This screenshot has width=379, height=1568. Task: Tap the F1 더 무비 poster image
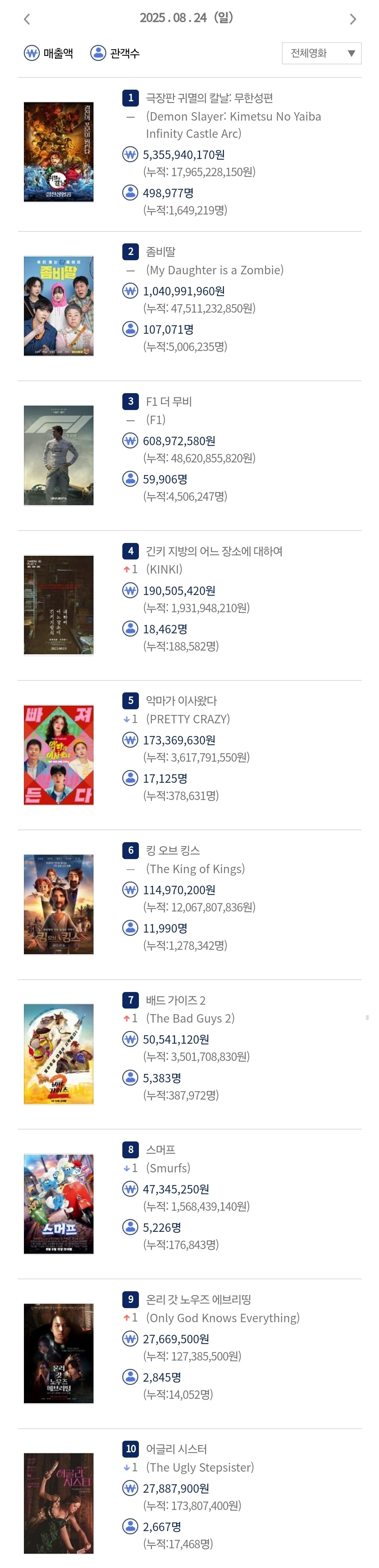point(59,456)
